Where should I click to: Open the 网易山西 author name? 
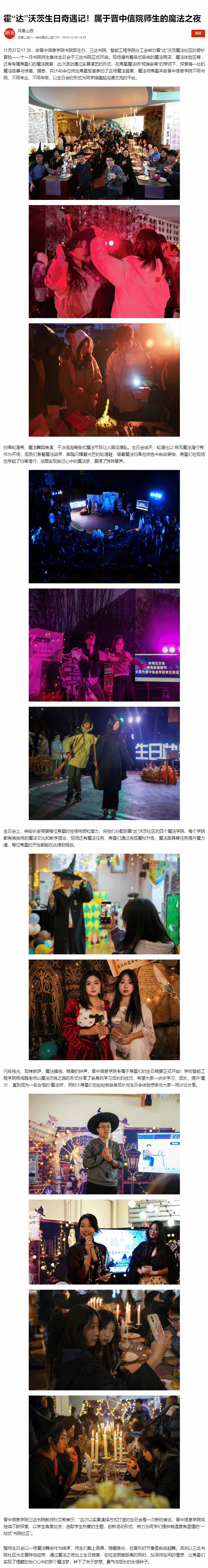pyautogui.click(x=26, y=30)
